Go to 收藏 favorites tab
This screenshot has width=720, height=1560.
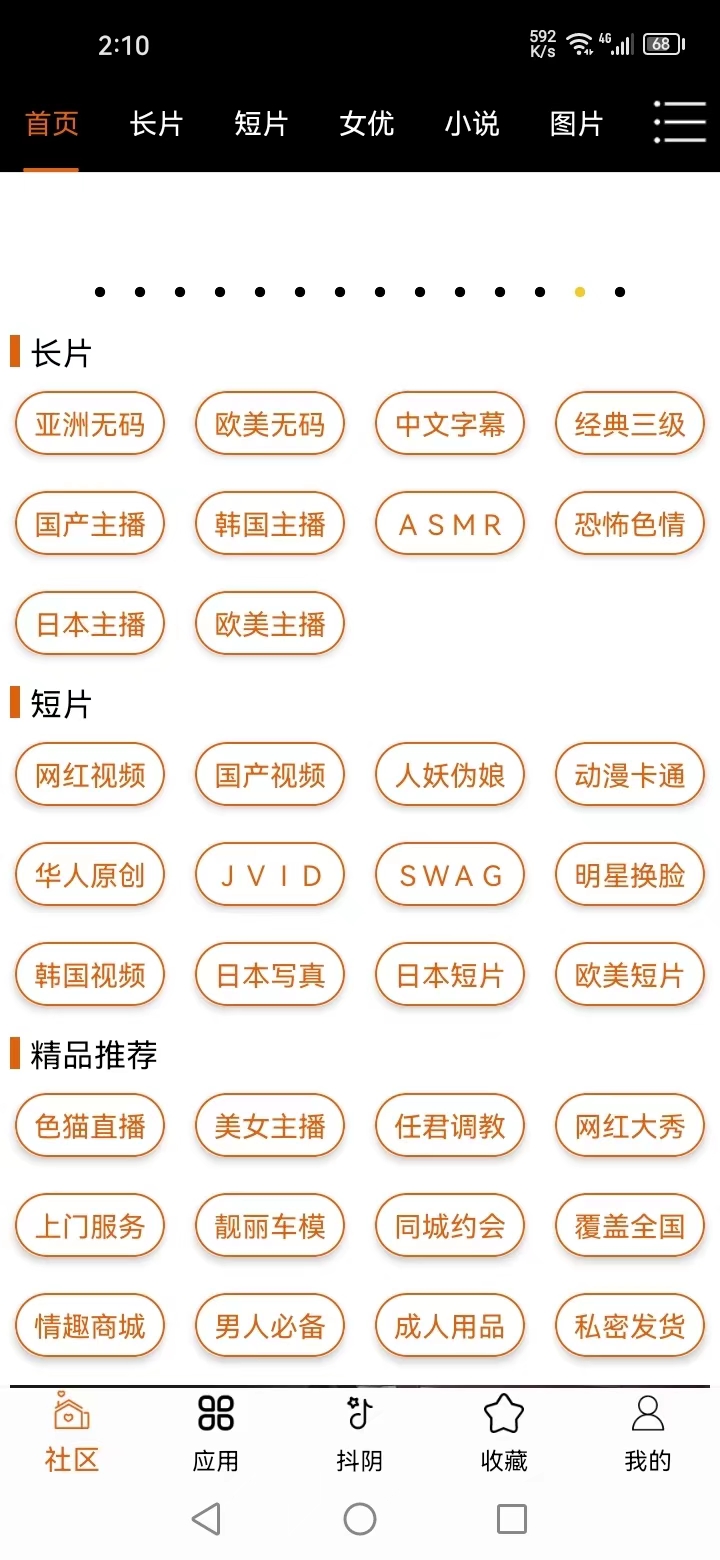(504, 1434)
